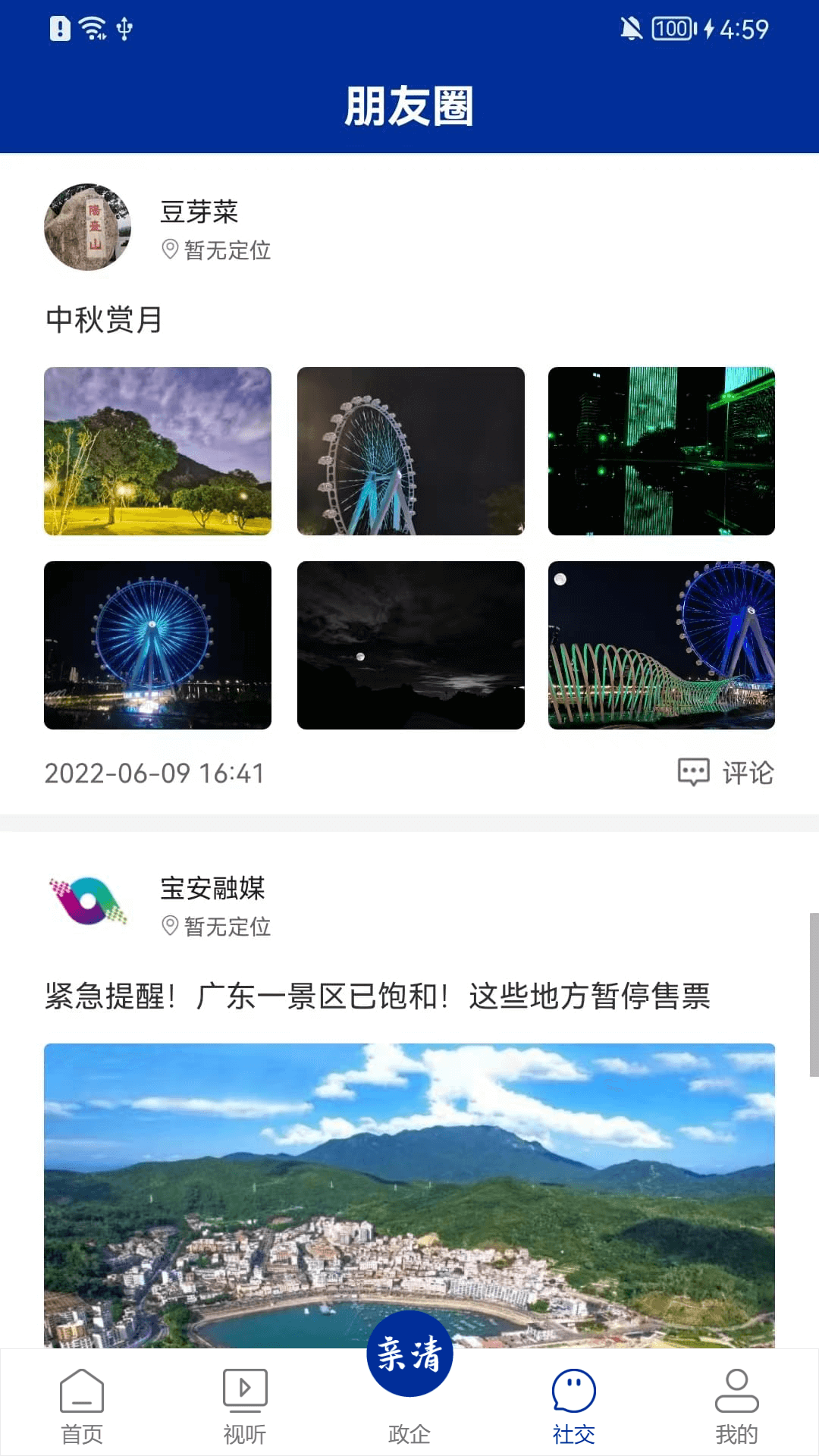Open 宝安融媒's profile avatar
Screen dimensions: 819x1456
tap(87, 903)
